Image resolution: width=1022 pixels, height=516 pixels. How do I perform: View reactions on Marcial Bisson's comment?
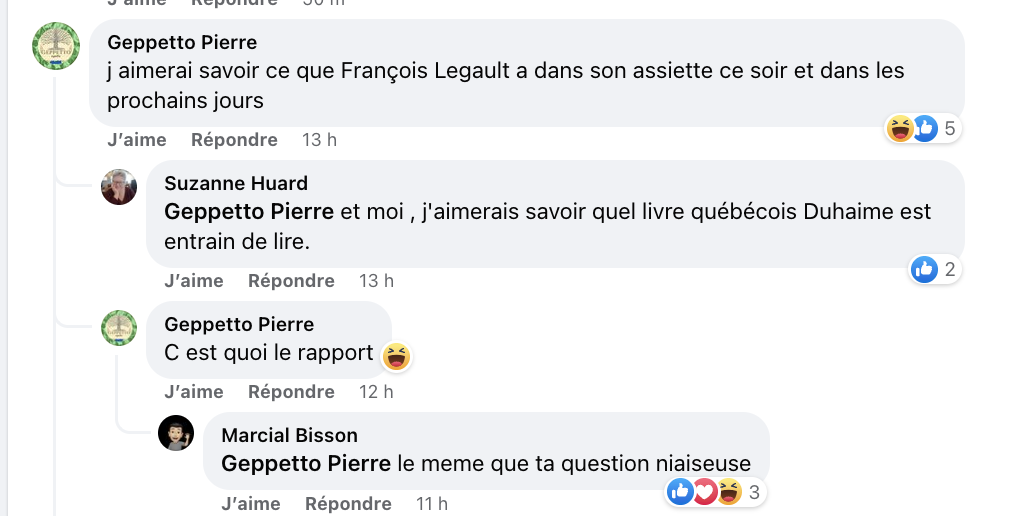714,491
